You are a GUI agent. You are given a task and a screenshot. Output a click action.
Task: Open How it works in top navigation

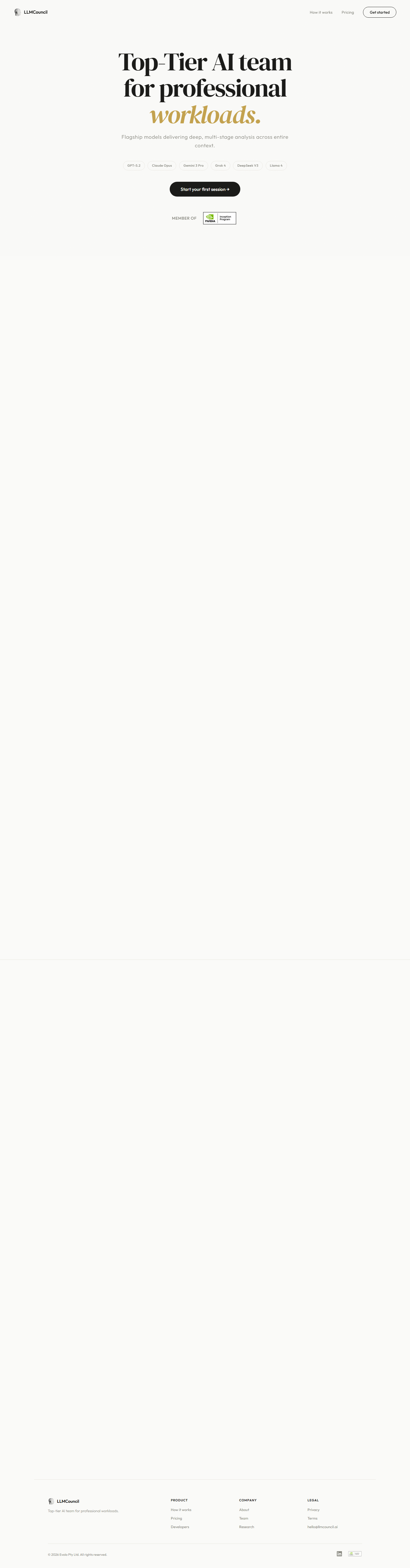(321, 12)
